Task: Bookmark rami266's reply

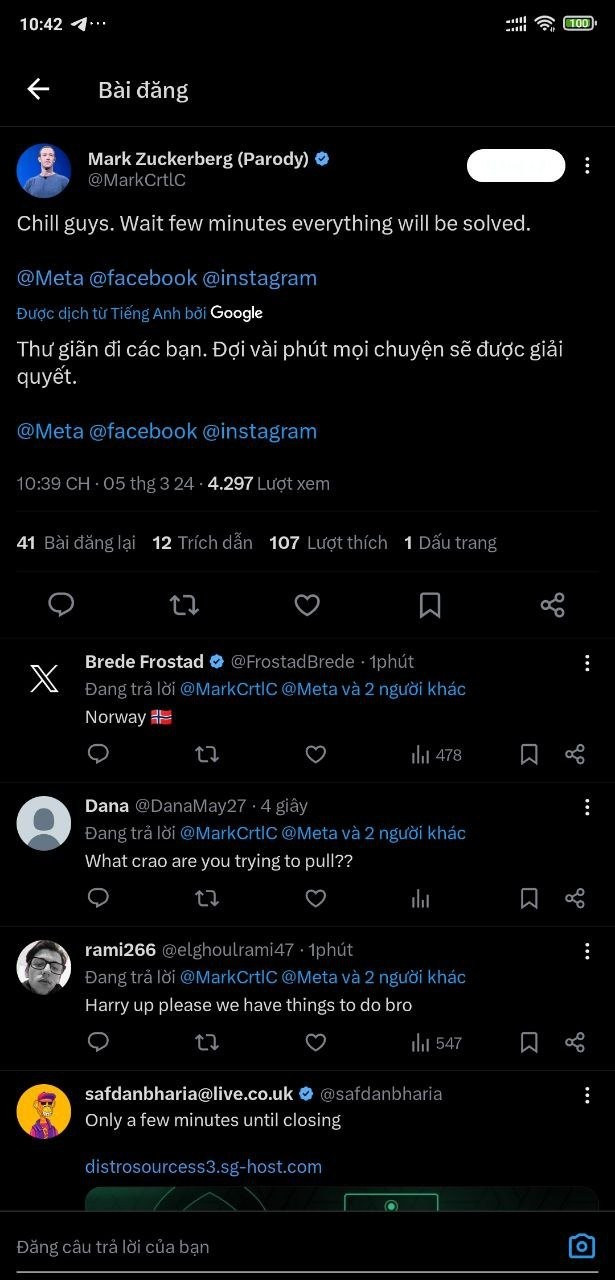Action: (x=529, y=1043)
